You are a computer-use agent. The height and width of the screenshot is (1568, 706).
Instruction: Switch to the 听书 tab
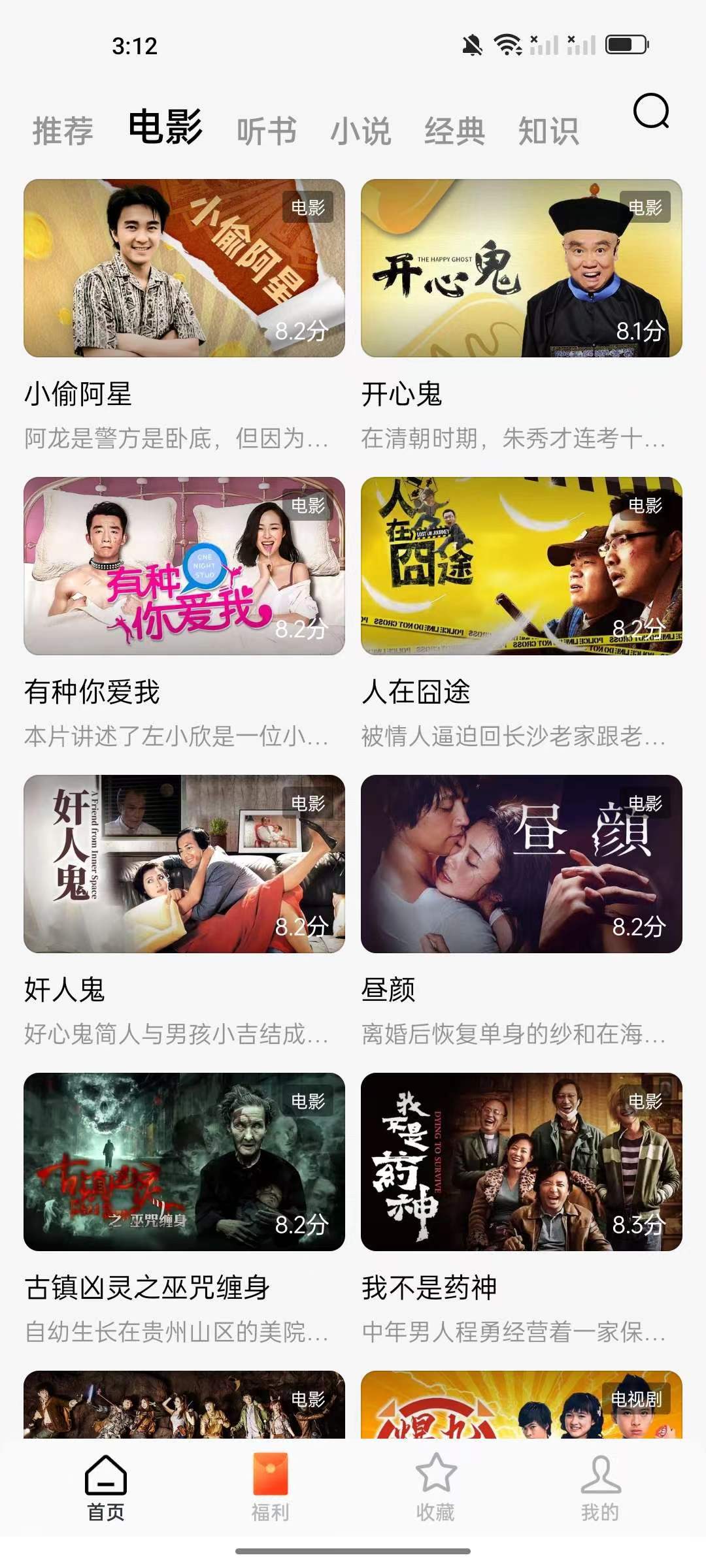click(x=267, y=131)
